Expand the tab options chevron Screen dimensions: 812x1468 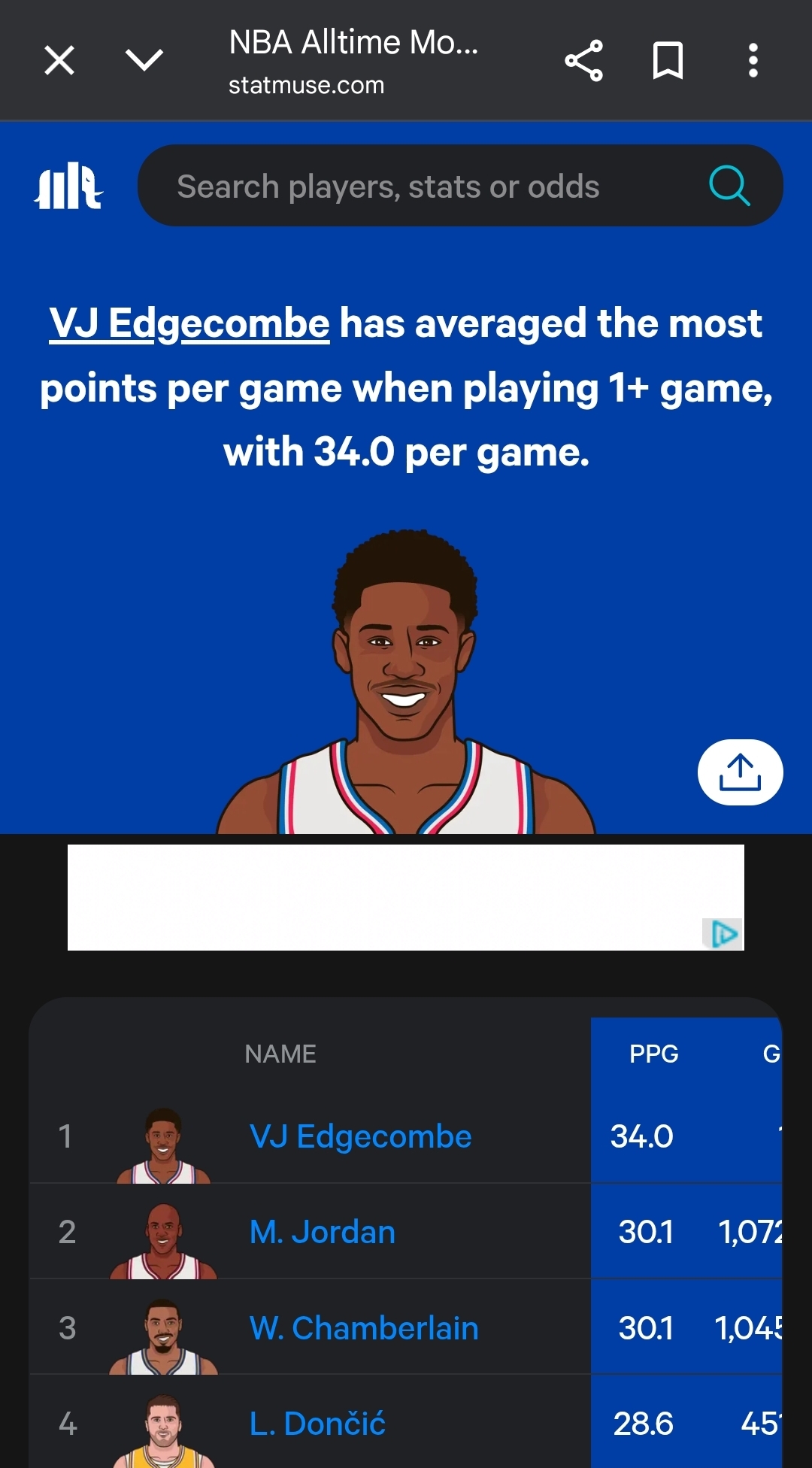click(x=144, y=60)
